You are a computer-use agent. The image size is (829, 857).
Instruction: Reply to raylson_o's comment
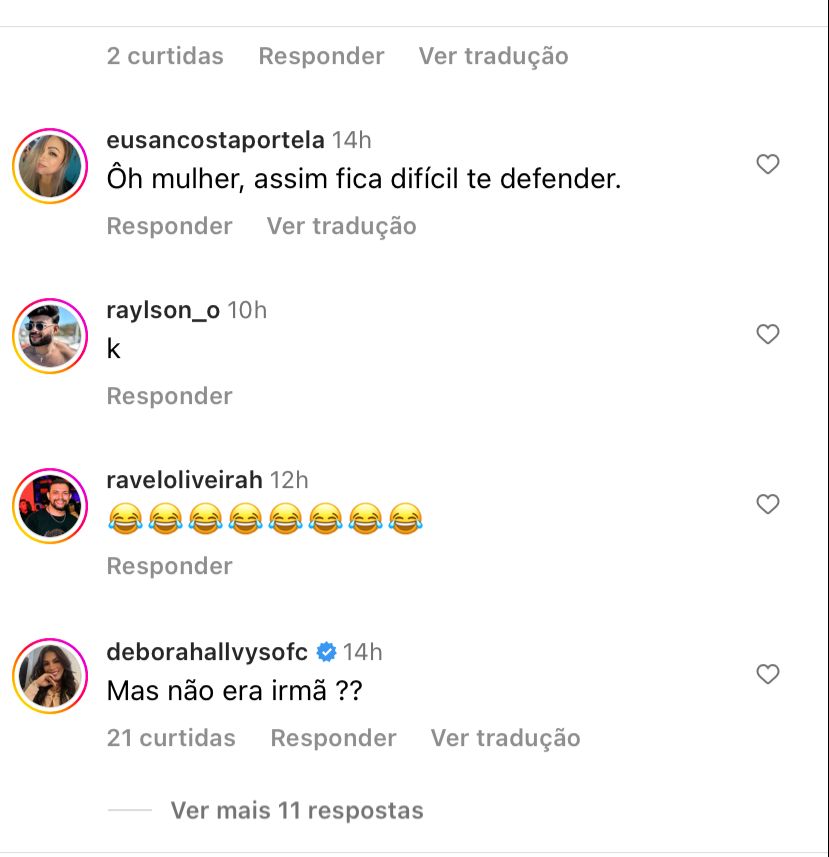169,396
